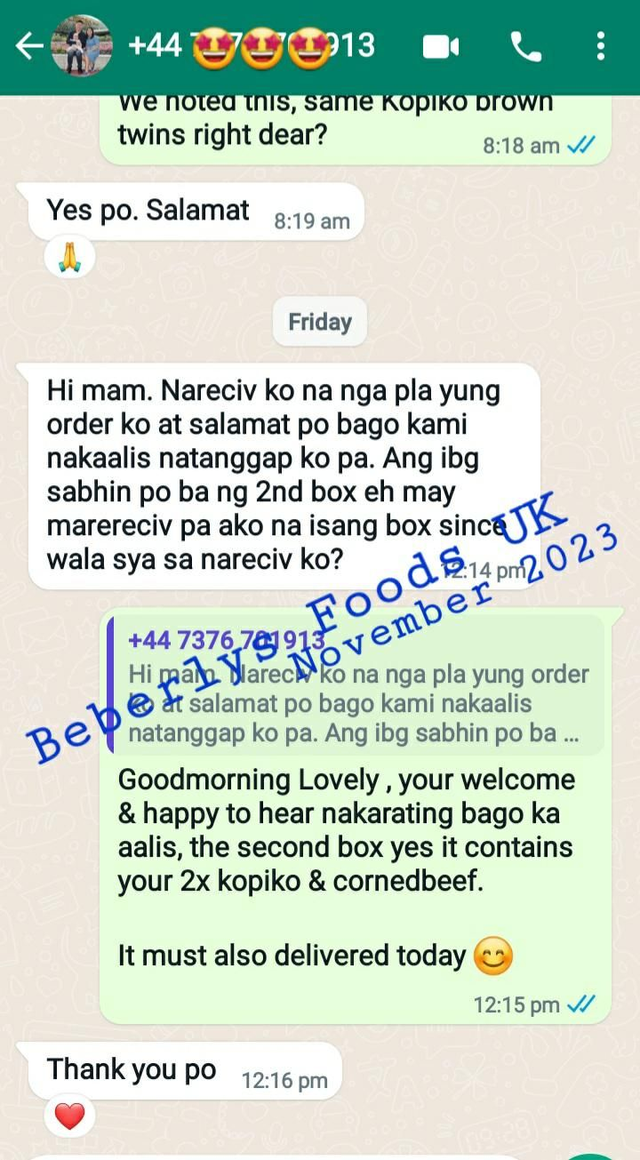The image size is (640, 1160).
Task: View the heart reaction under 'Thank you po'
Action: (x=69, y=1116)
